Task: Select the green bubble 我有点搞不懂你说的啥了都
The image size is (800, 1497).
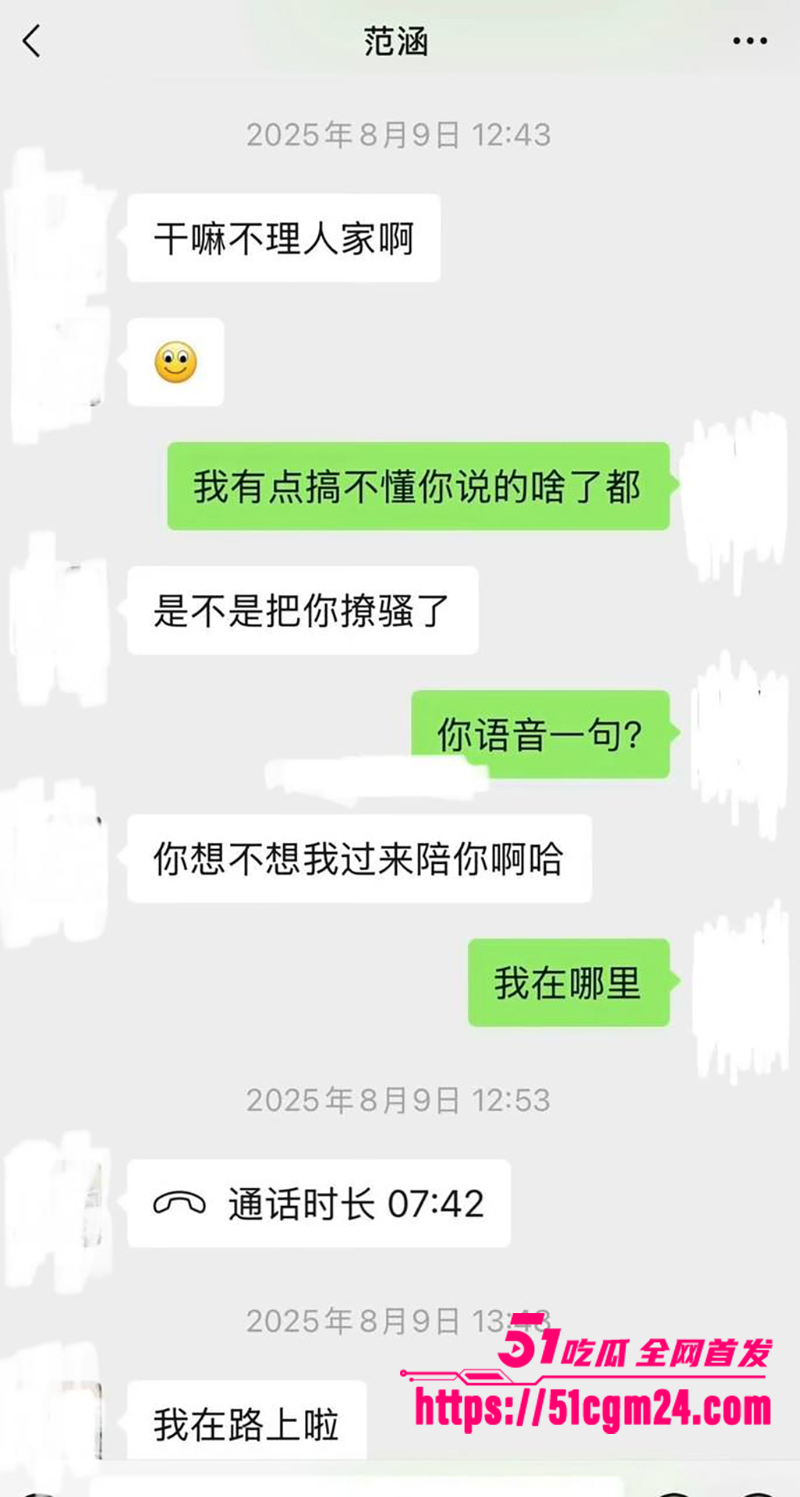Action: coord(420,488)
